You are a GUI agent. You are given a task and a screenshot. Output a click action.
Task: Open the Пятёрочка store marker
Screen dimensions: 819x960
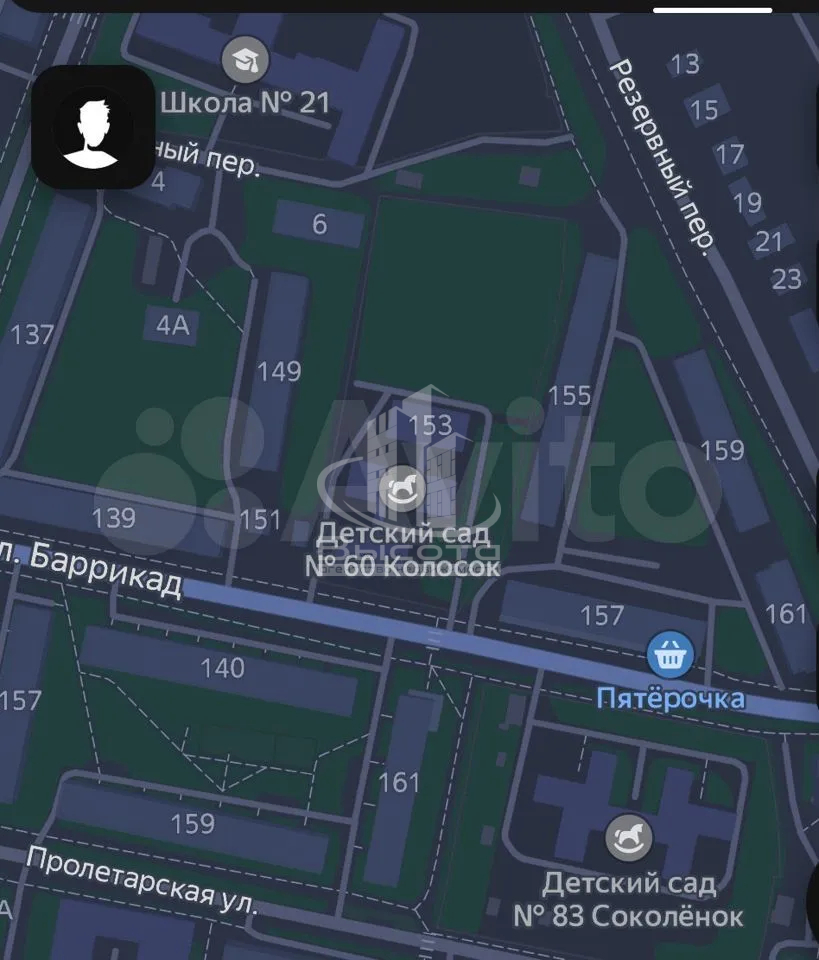pyautogui.click(x=670, y=656)
